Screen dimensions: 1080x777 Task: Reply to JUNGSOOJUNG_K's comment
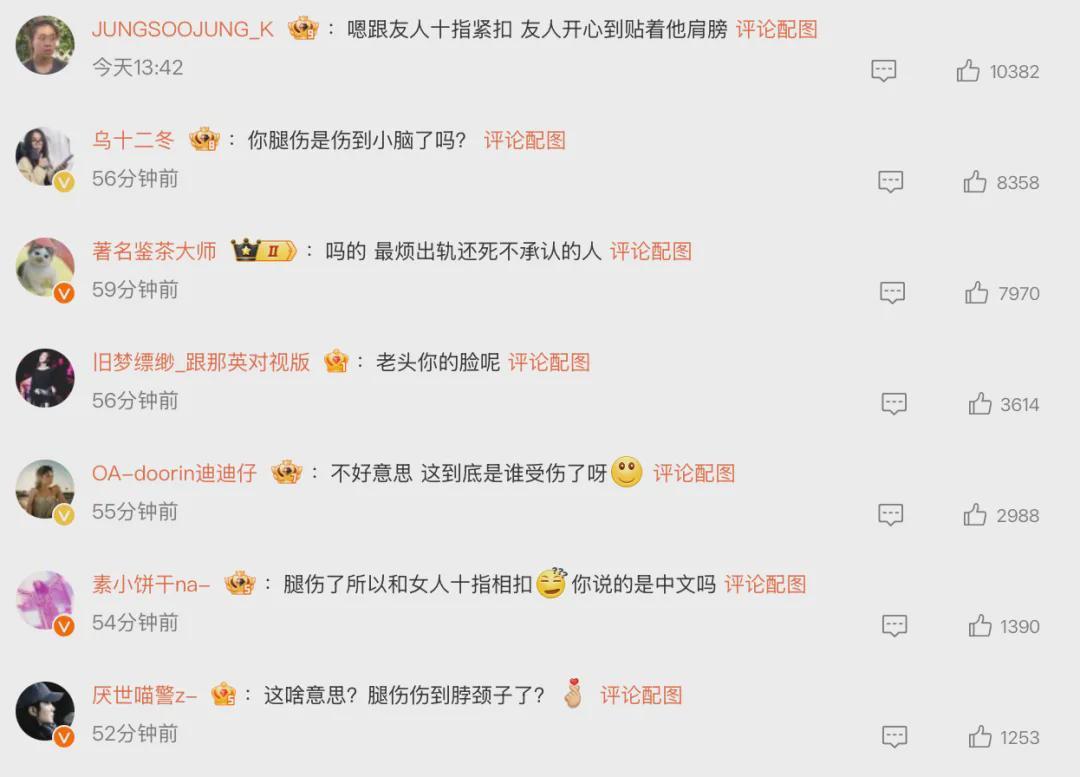[x=883, y=71]
